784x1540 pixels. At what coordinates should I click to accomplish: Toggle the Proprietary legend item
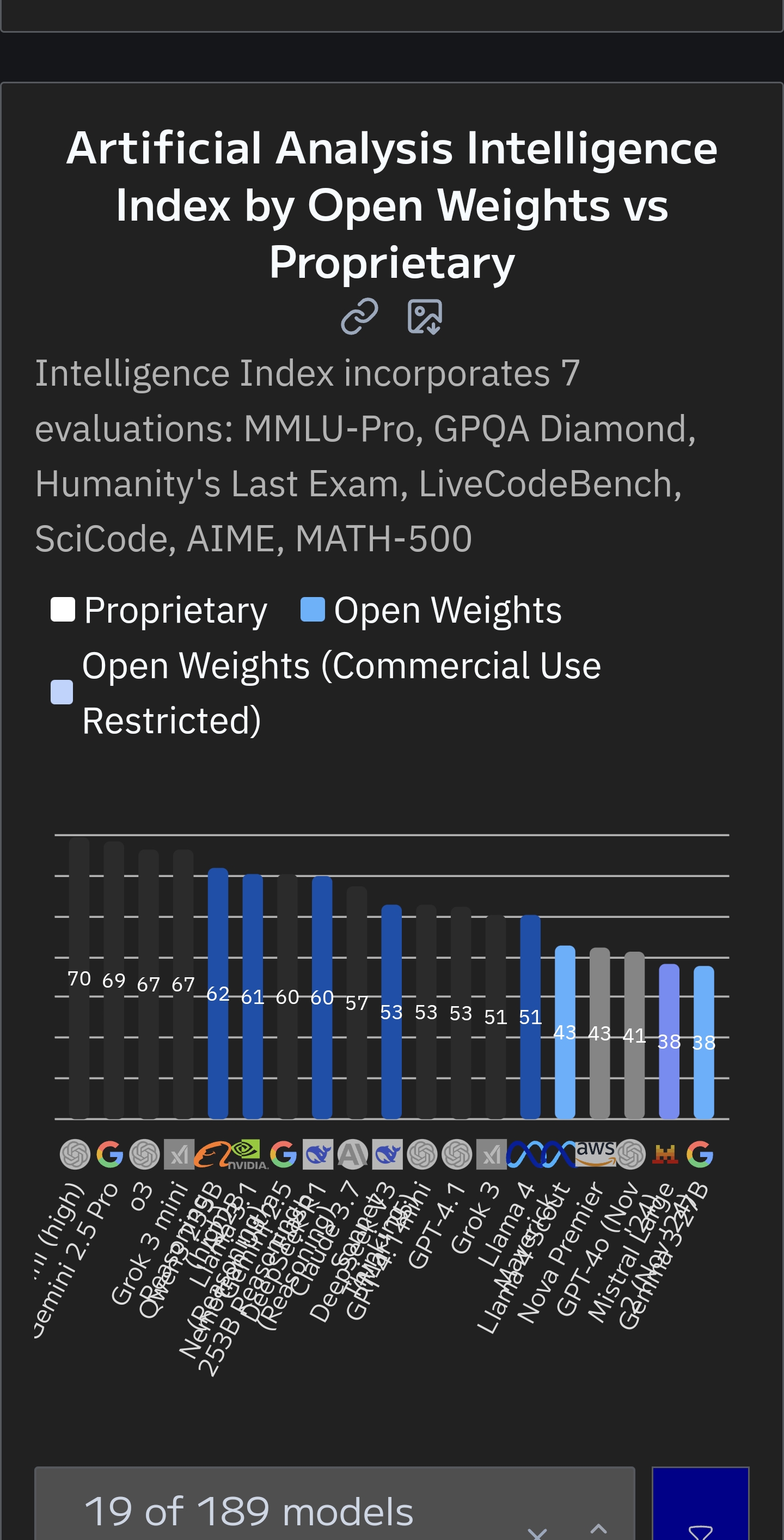tap(160, 610)
